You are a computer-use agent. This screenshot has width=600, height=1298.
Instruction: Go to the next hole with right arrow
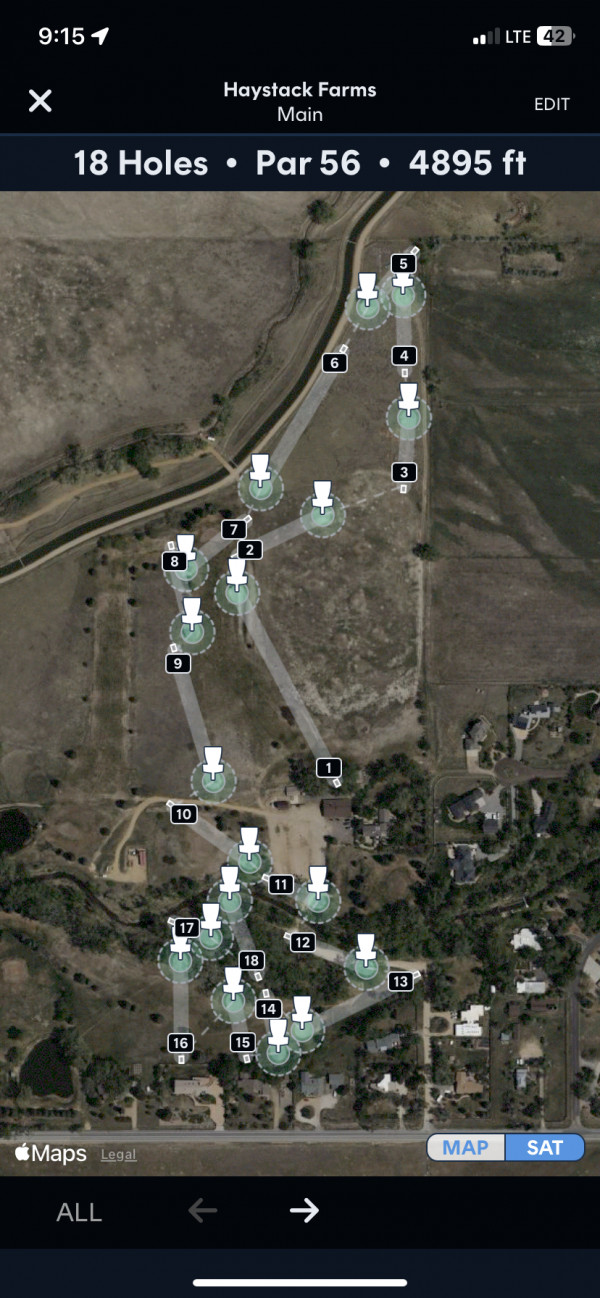pyautogui.click(x=304, y=1211)
